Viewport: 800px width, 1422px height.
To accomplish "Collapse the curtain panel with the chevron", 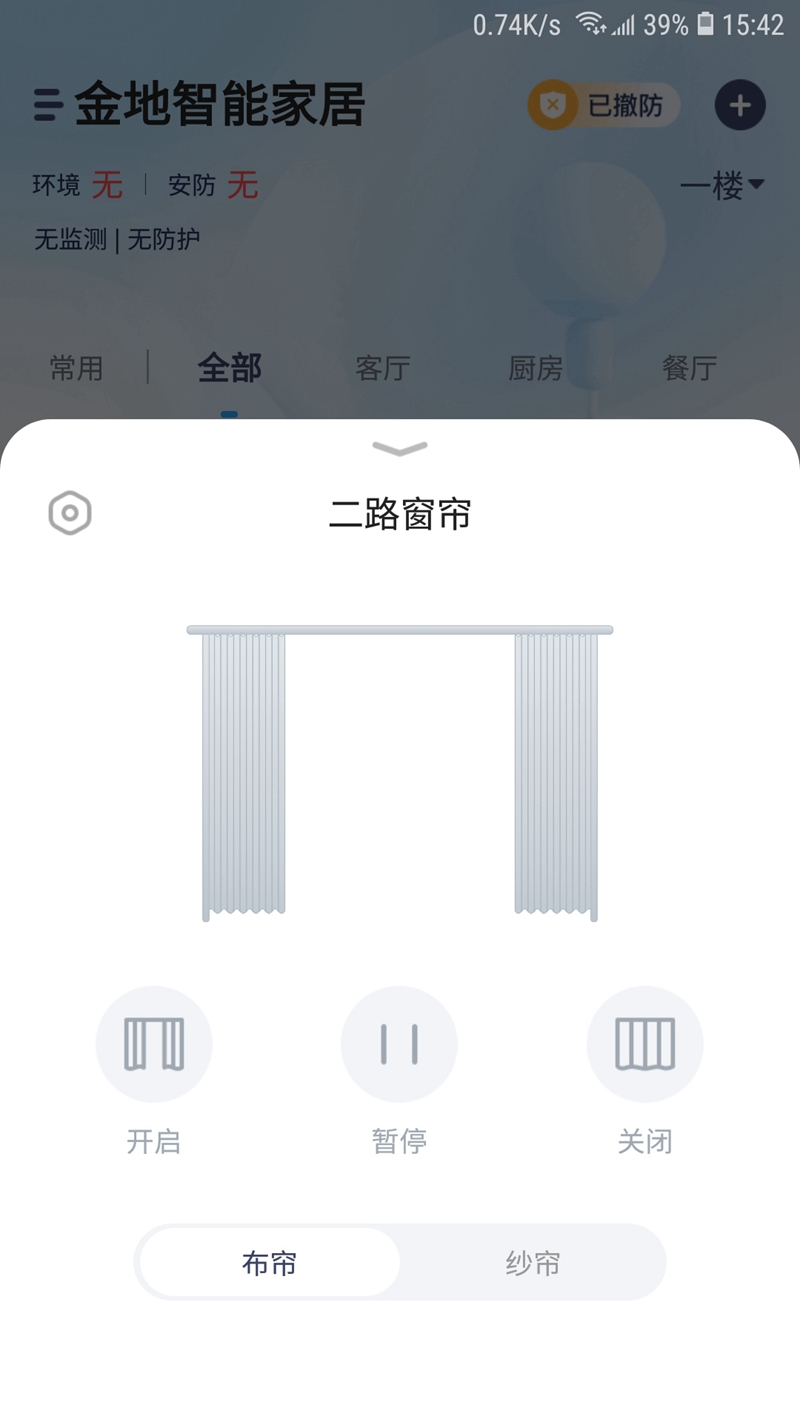I will (x=400, y=448).
